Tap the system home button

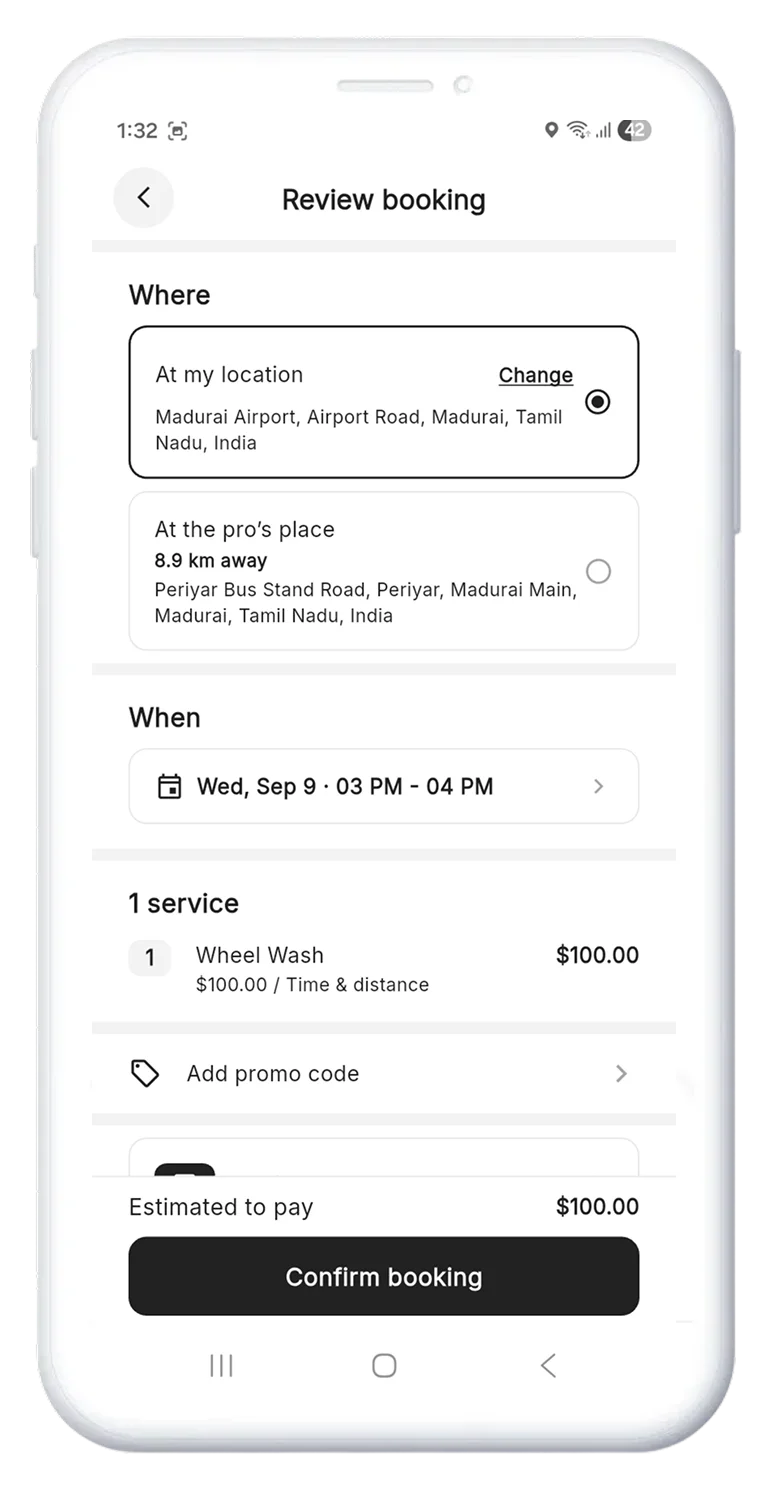(x=384, y=1365)
